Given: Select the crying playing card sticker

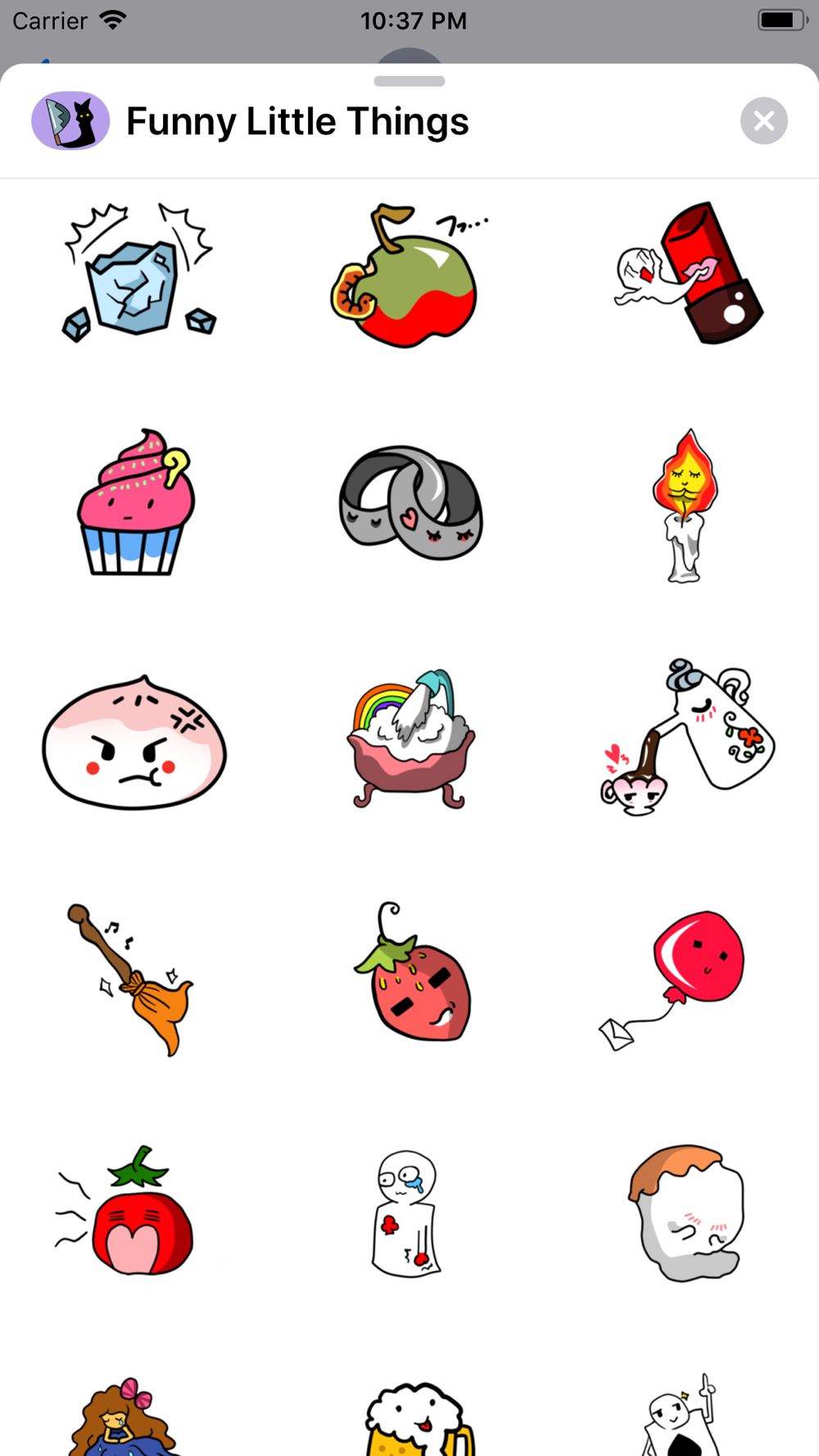Looking at the screenshot, I should pyautogui.click(x=406, y=1213).
